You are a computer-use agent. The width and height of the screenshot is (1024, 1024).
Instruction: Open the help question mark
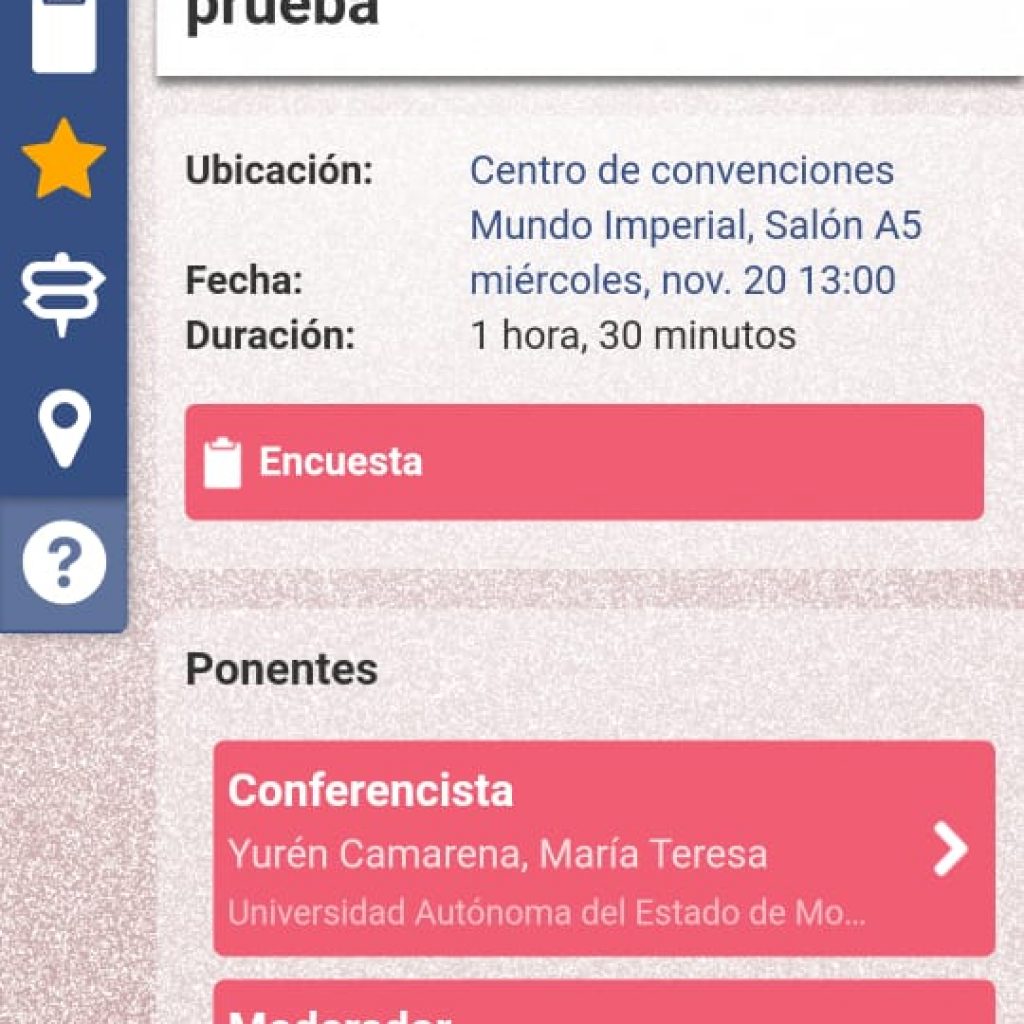click(x=63, y=564)
